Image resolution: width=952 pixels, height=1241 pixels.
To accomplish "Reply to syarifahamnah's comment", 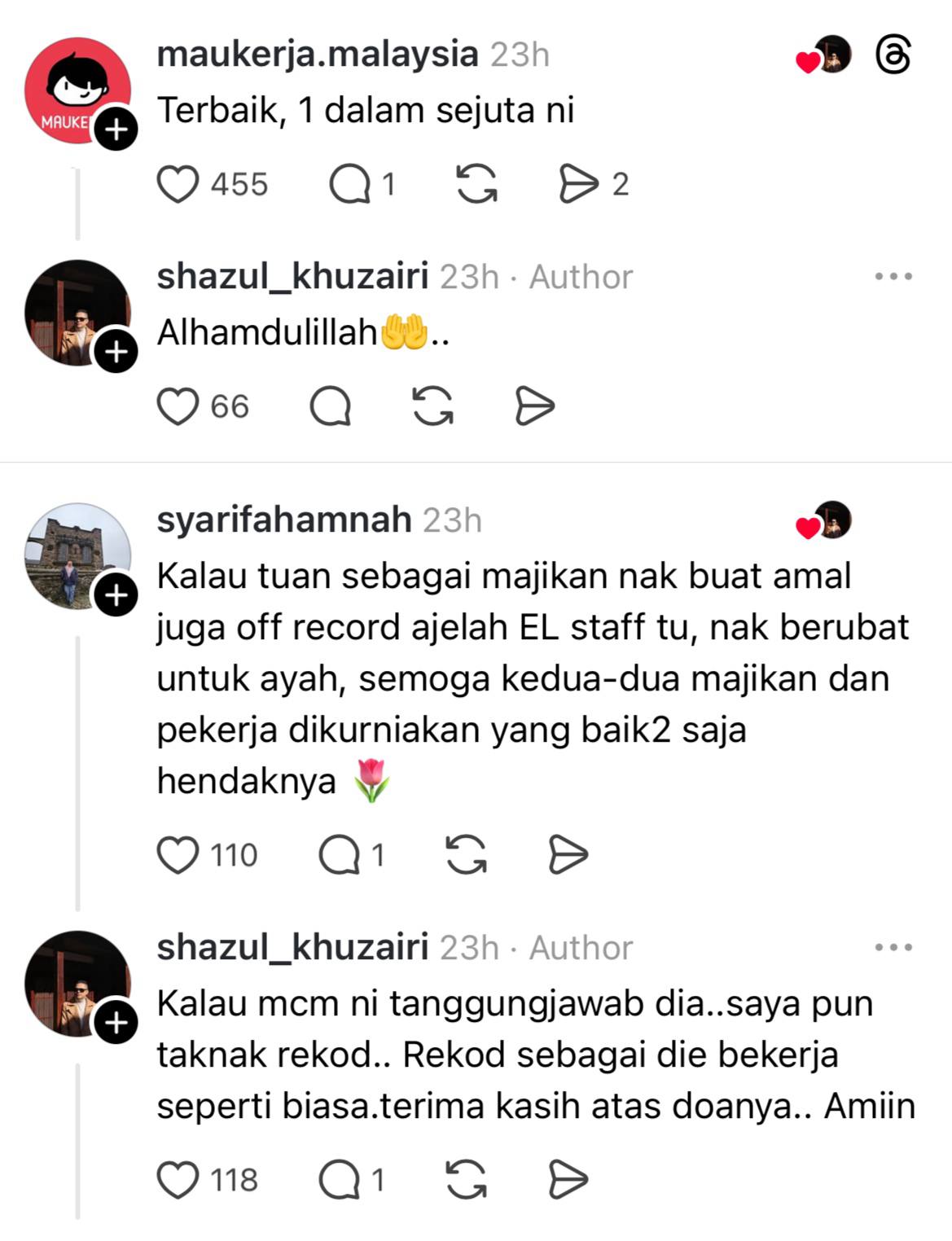I will [340, 855].
